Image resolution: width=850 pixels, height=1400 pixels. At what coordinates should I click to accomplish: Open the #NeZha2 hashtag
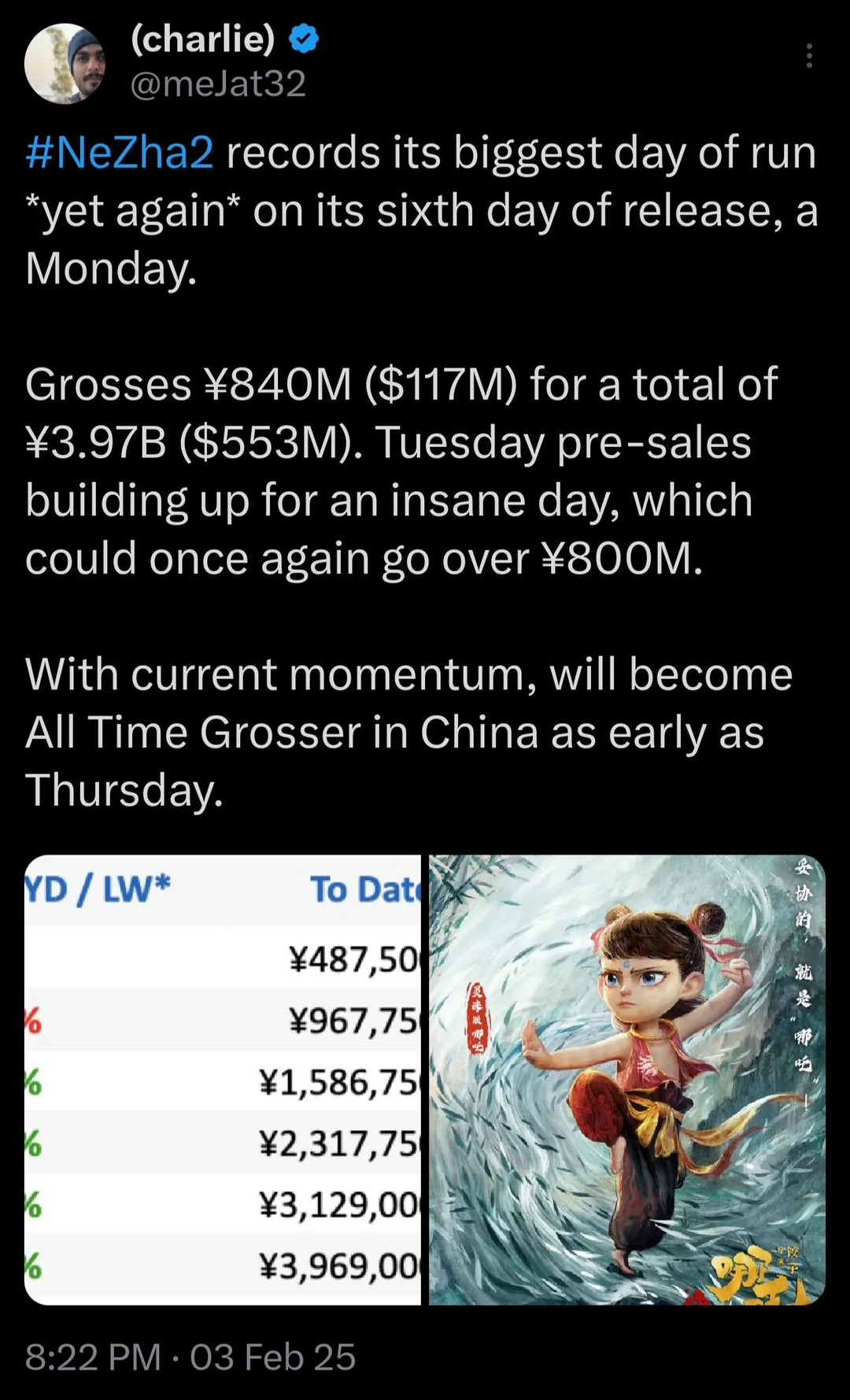pyautogui.click(x=120, y=152)
